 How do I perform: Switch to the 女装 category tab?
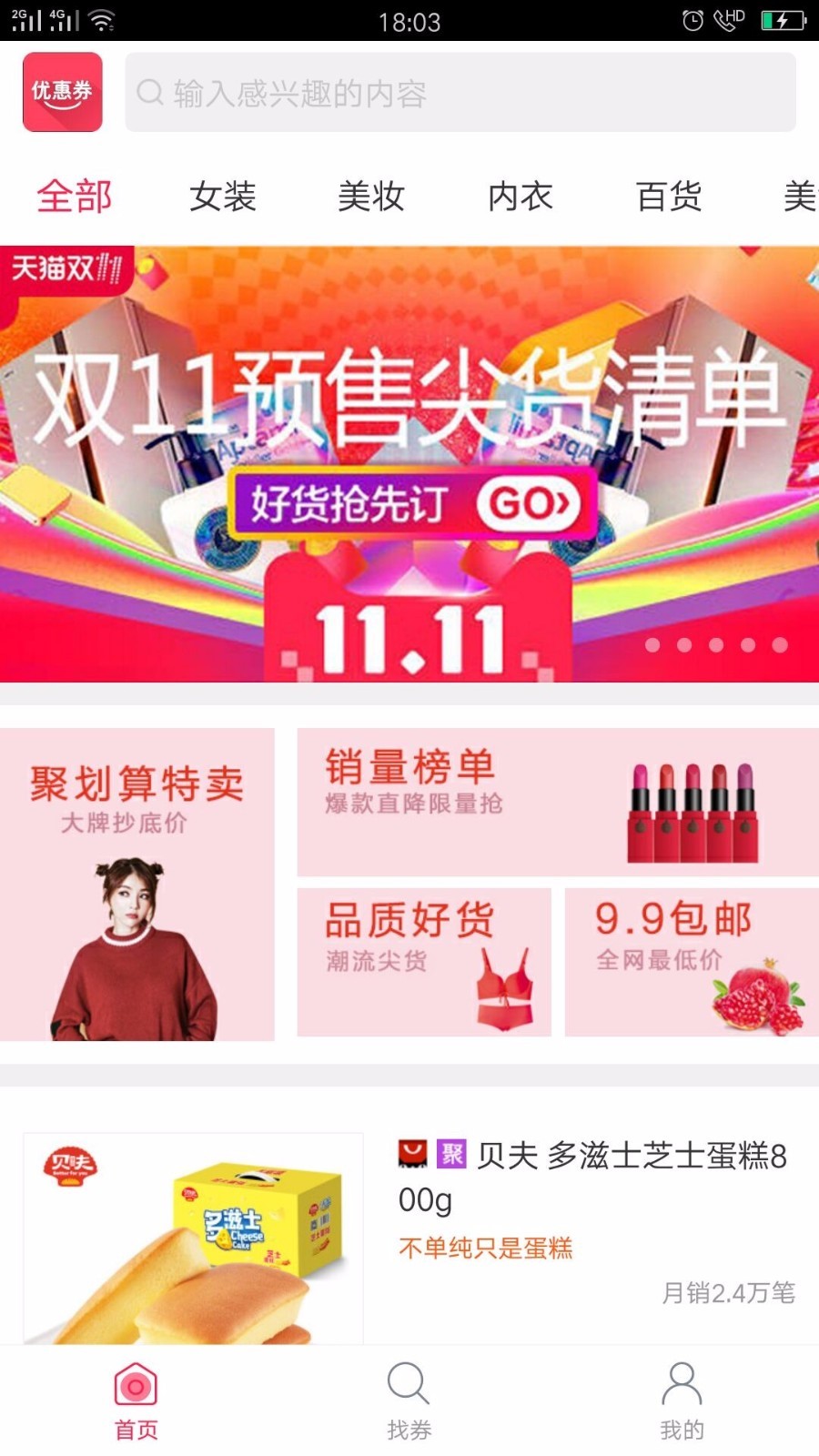(x=223, y=197)
